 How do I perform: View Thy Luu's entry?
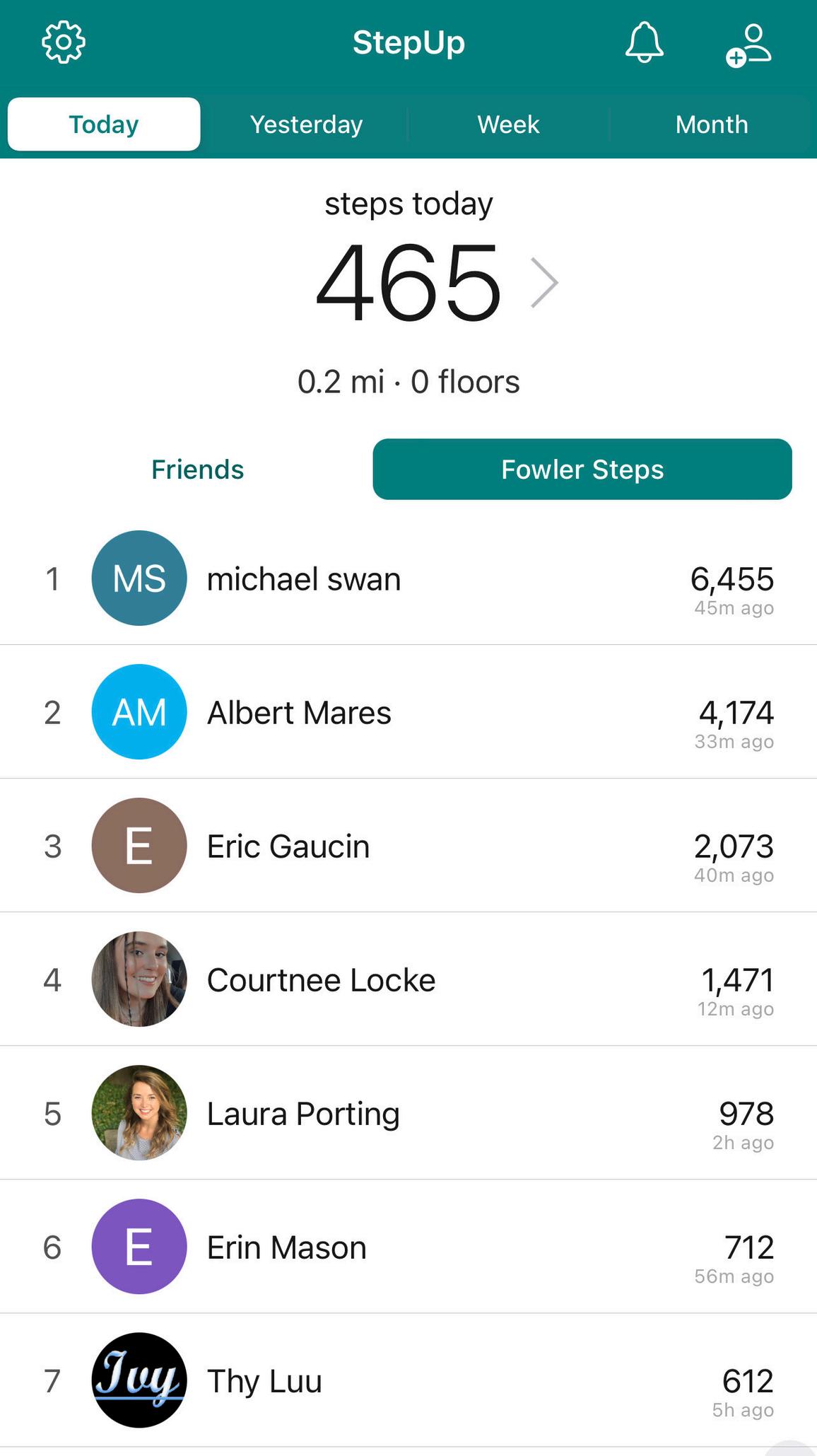[x=408, y=1380]
